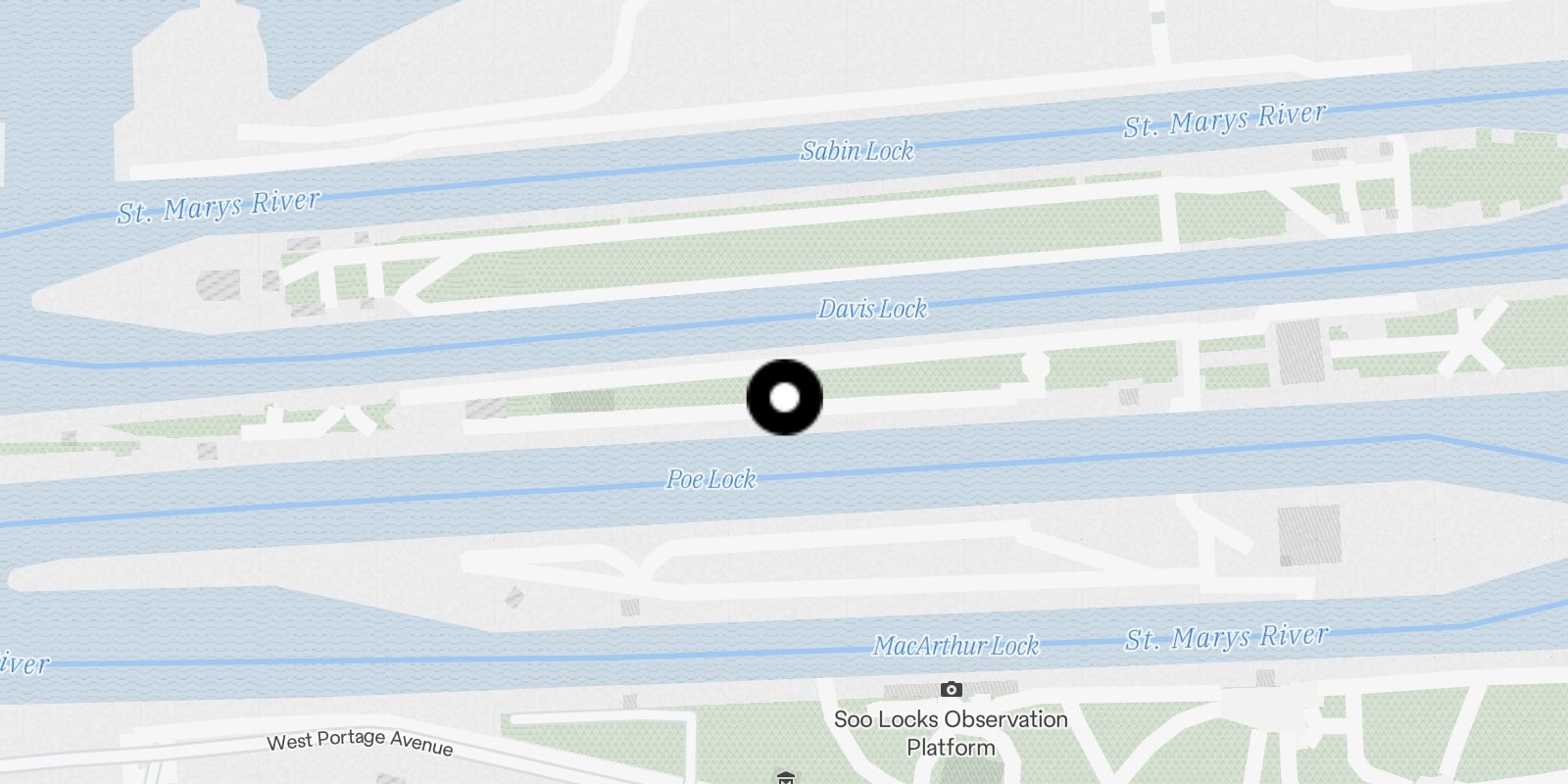Open the Soo Locks Observation Platform point of interest

coord(951,691)
